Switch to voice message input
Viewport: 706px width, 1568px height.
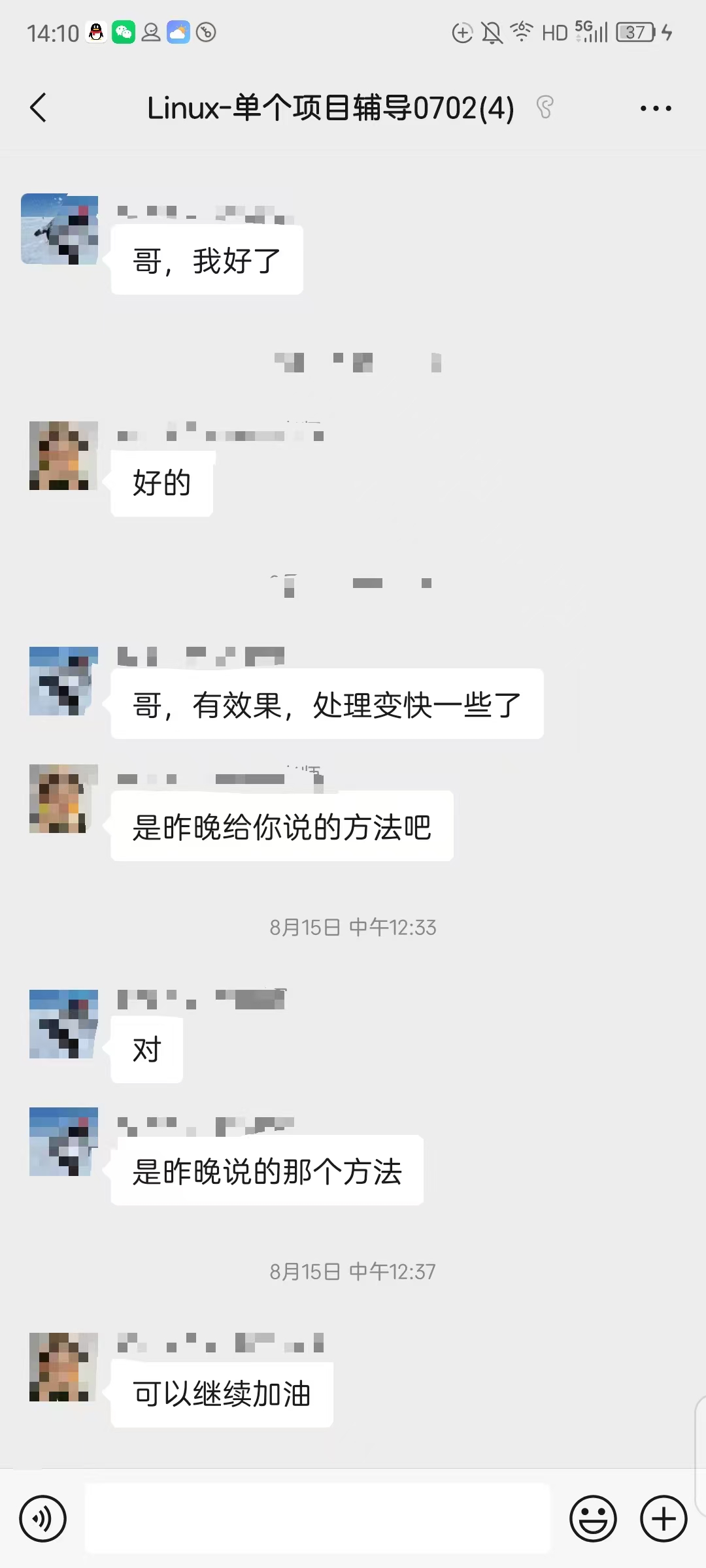pyautogui.click(x=43, y=1518)
